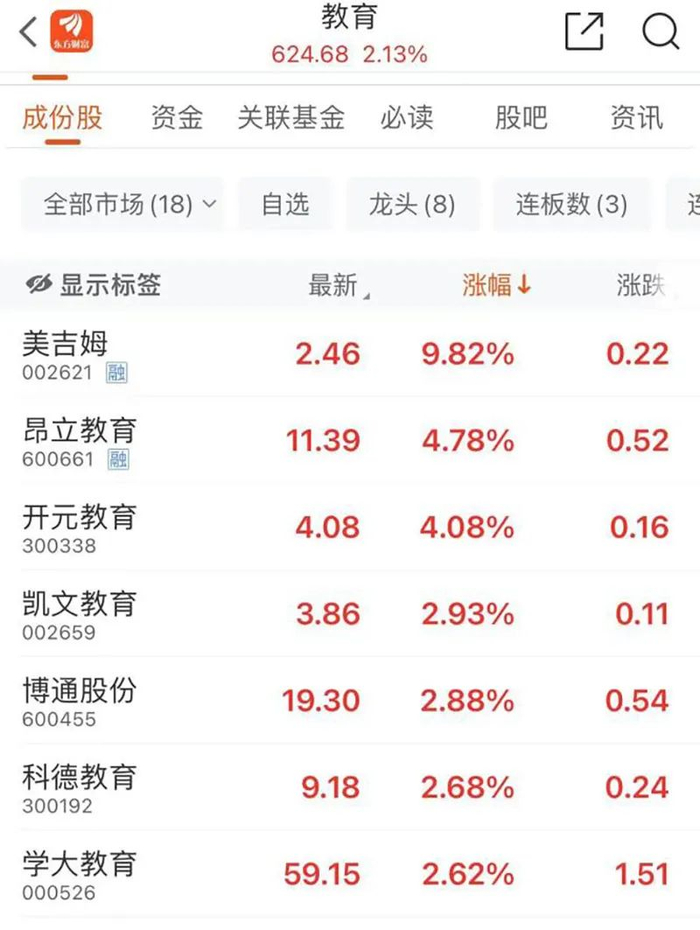Sort the list by 最新 price
This screenshot has width=700, height=930.
[x=336, y=286]
